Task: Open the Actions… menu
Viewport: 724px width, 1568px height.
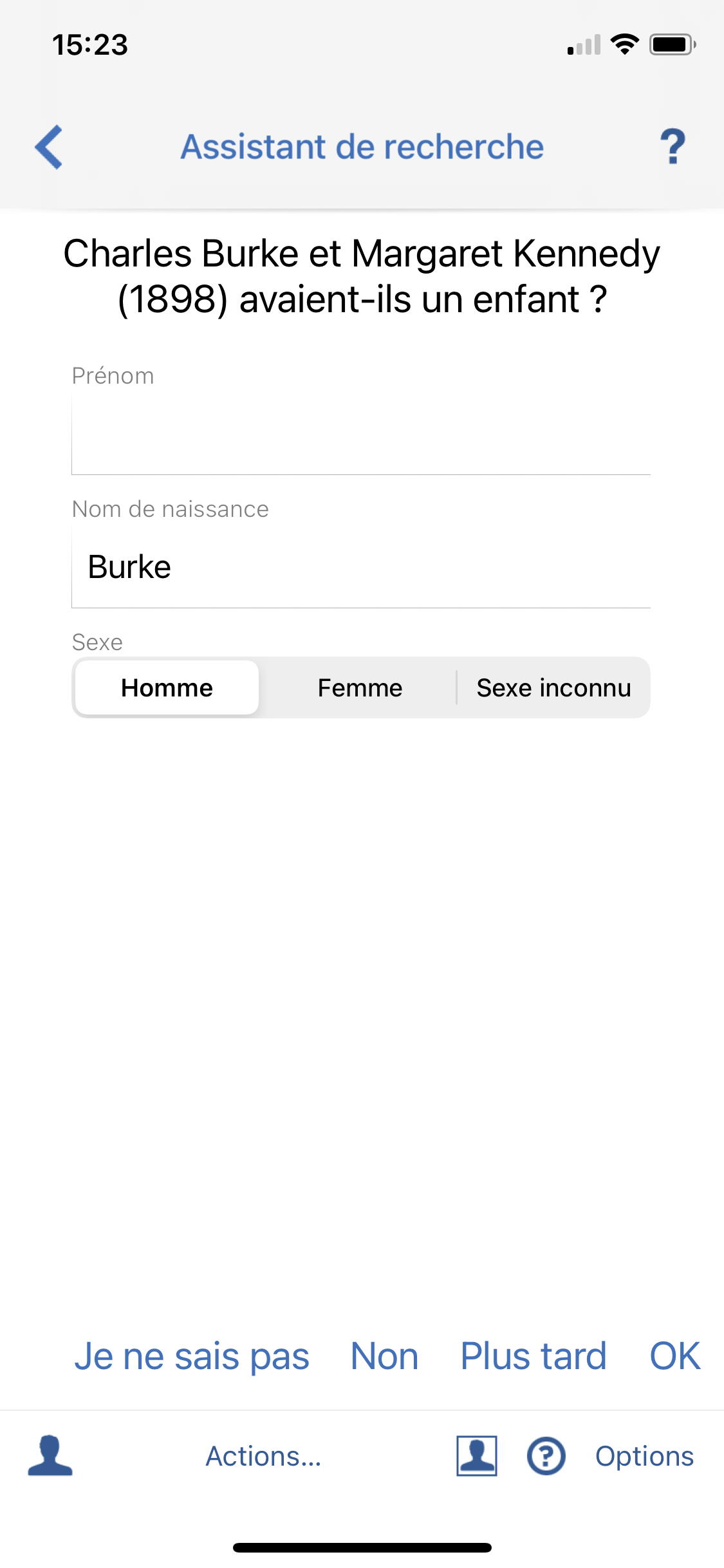Action: coord(263,1456)
